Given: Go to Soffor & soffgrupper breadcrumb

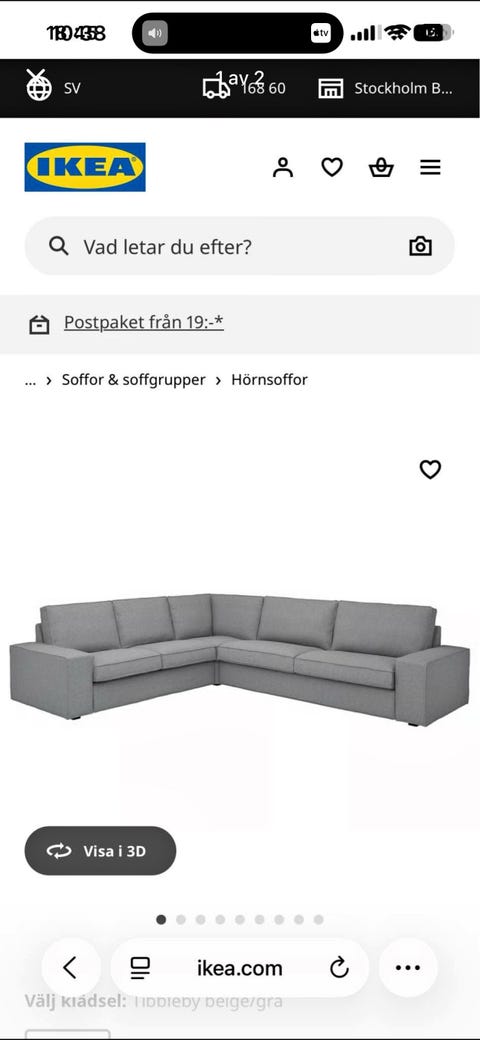Looking at the screenshot, I should click(134, 380).
